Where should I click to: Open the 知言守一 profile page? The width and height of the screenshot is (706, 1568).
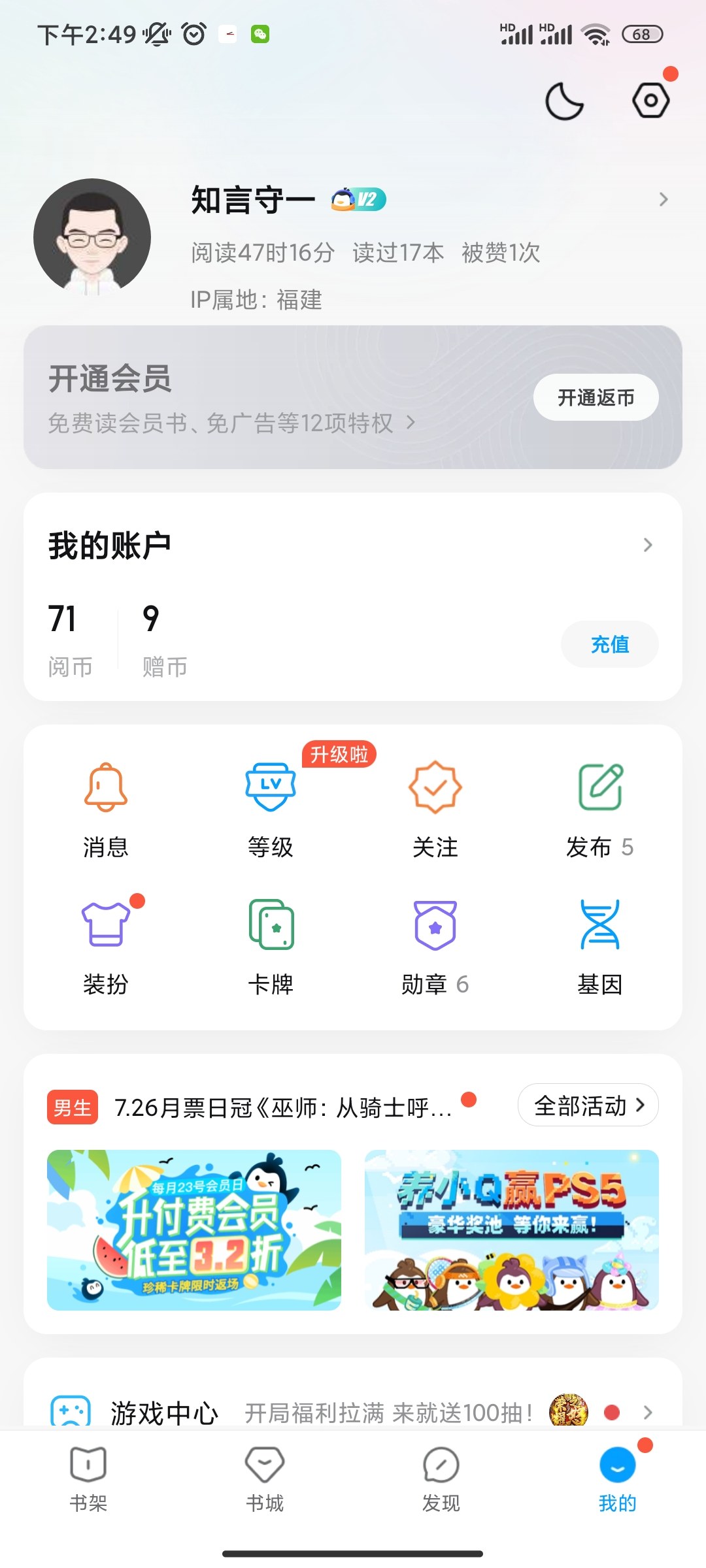pyautogui.click(x=254, y=200)
